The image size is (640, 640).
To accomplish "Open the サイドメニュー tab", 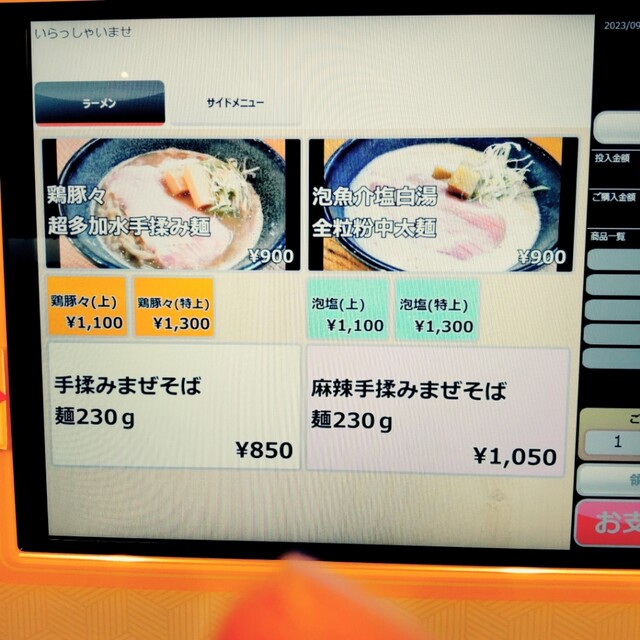I will coord(235,104).
